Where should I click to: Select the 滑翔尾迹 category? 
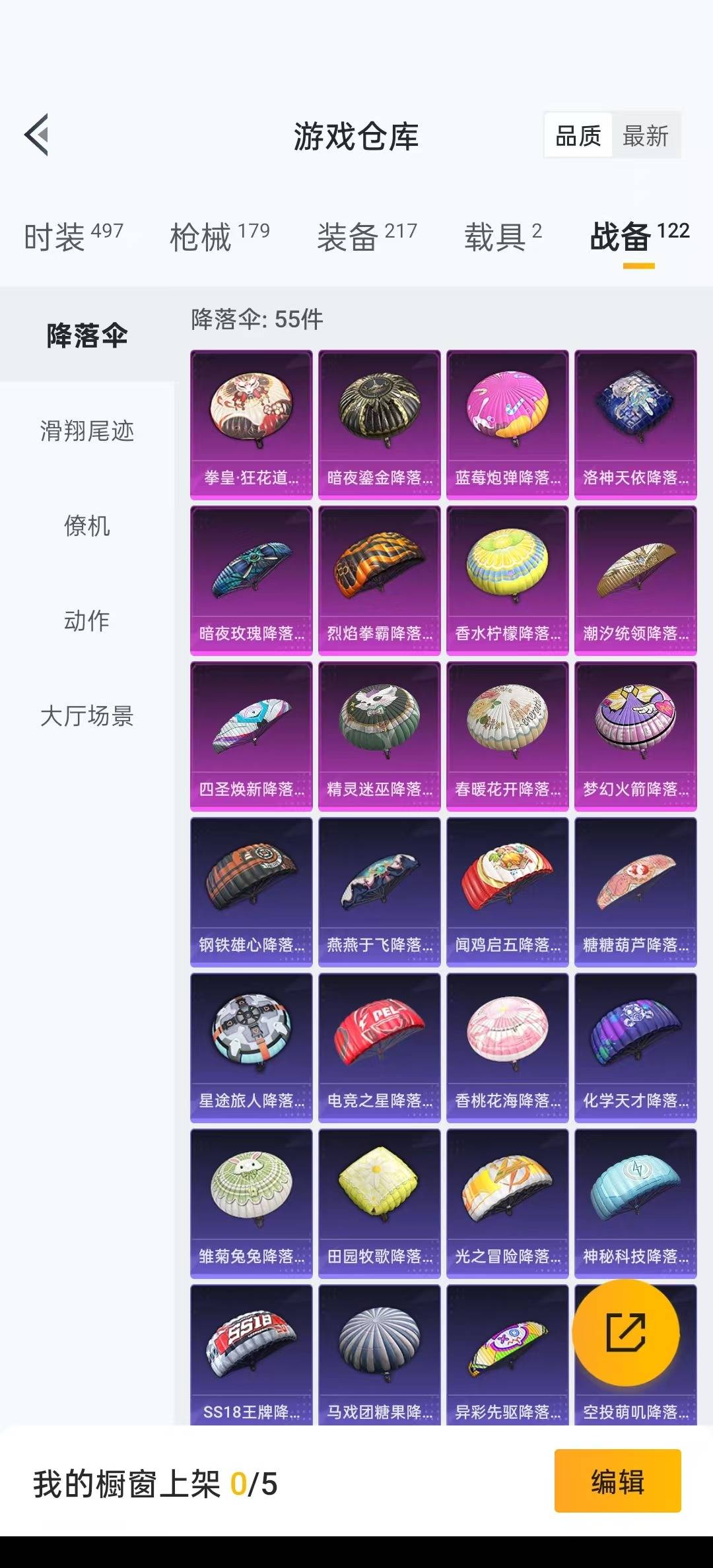pos(86,431)
